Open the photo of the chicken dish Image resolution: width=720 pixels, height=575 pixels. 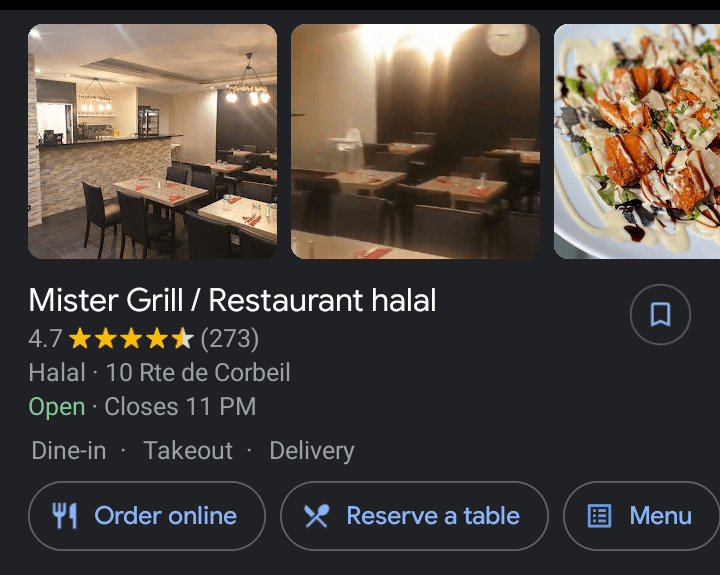pos(637,142)
